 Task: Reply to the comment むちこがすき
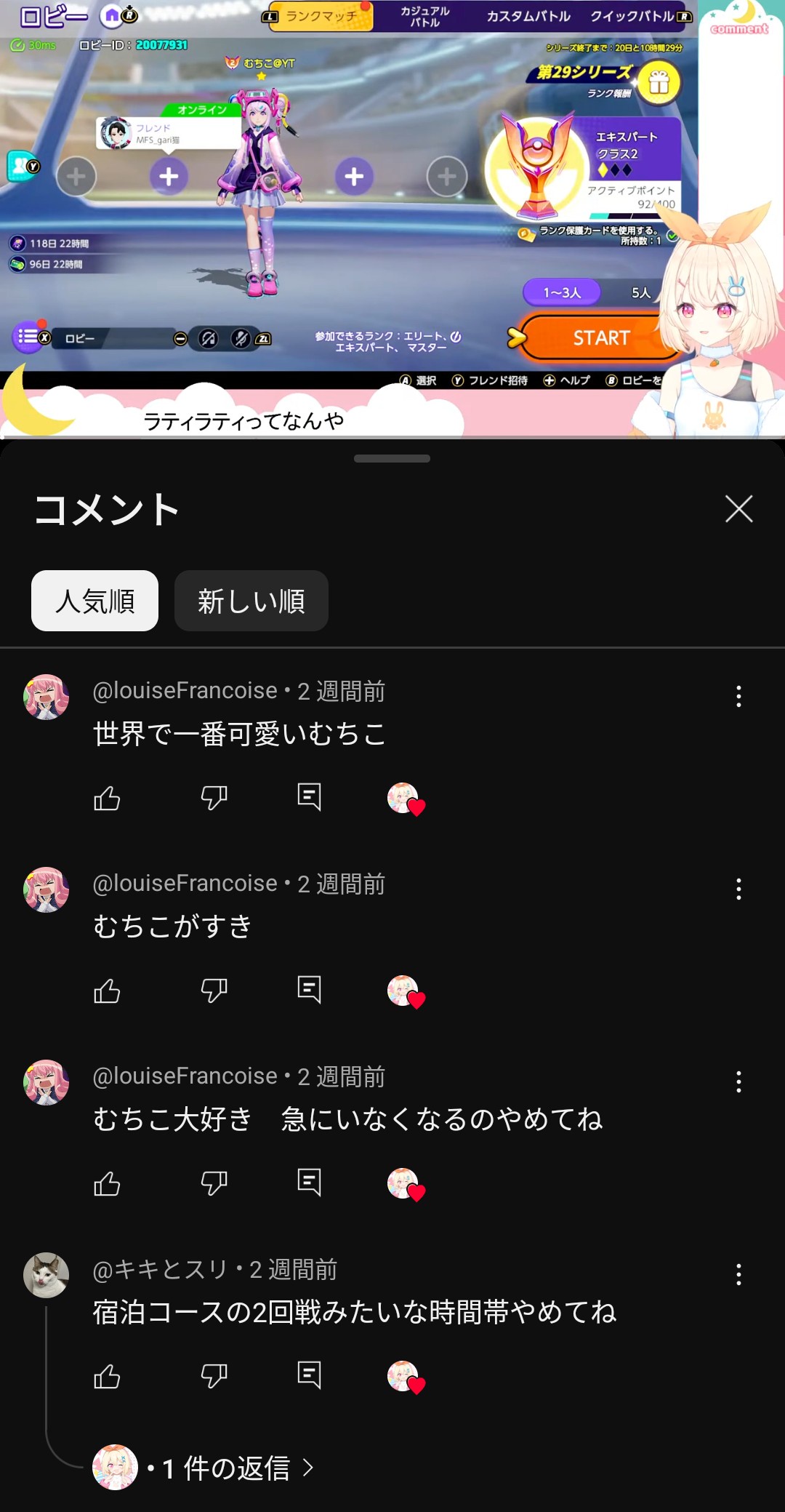(309, 991)
